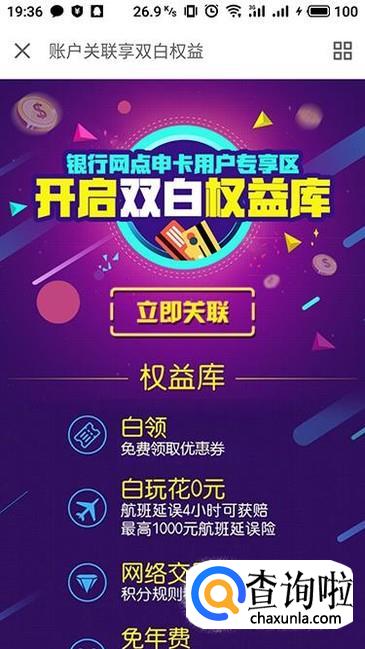Open the grid menu icon

coord(343,51)
